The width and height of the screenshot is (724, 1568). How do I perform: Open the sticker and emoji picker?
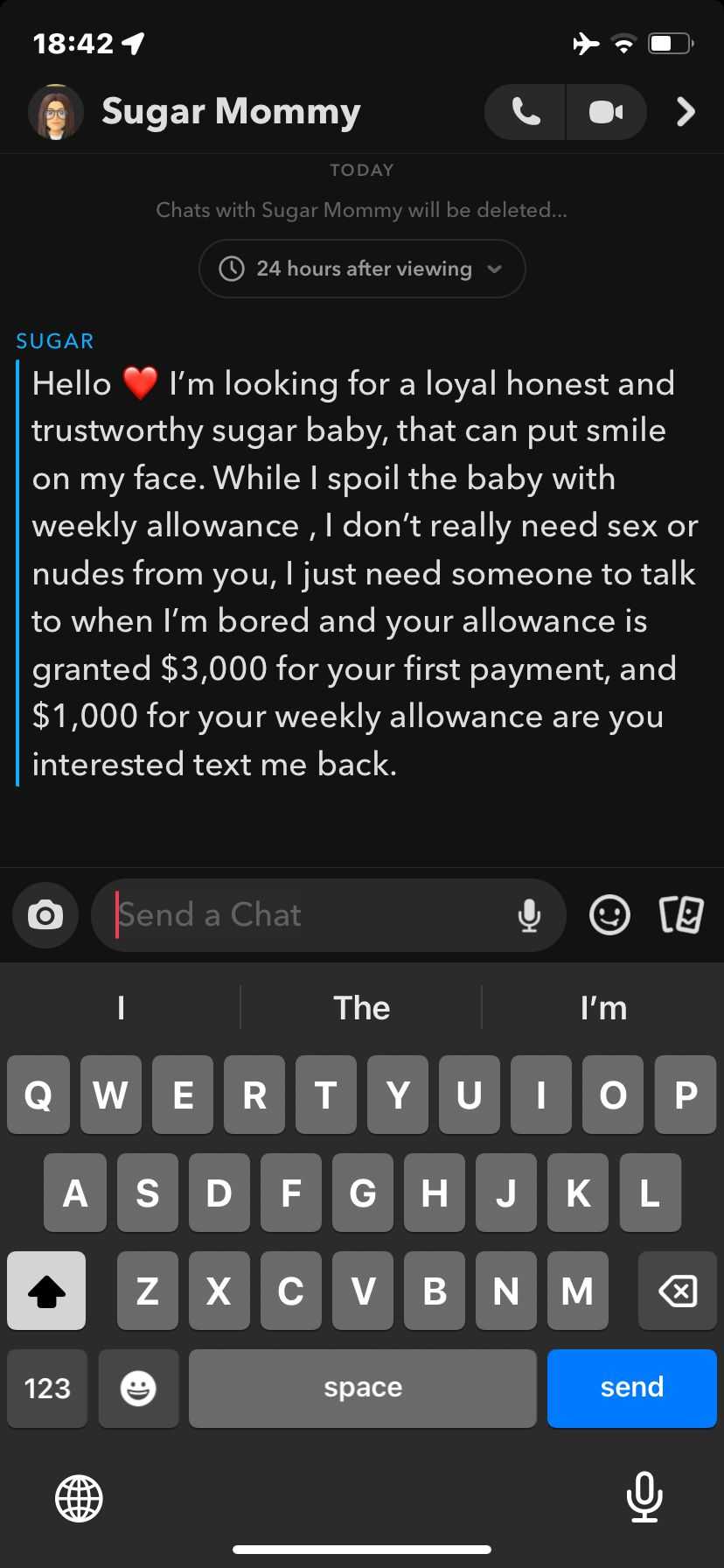pos(609,915)
